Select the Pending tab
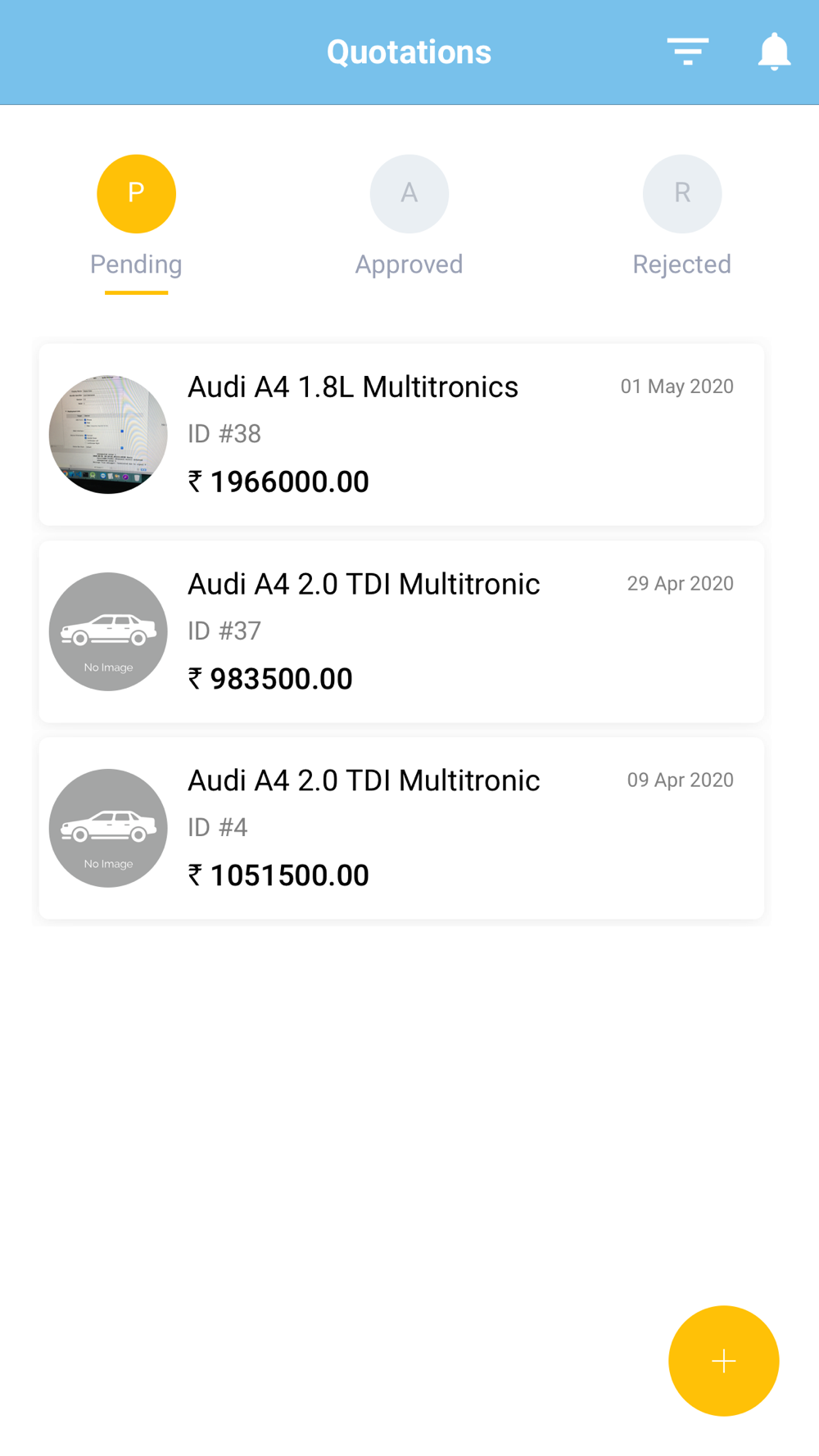 pyautogui.click(x=136, y=223)
